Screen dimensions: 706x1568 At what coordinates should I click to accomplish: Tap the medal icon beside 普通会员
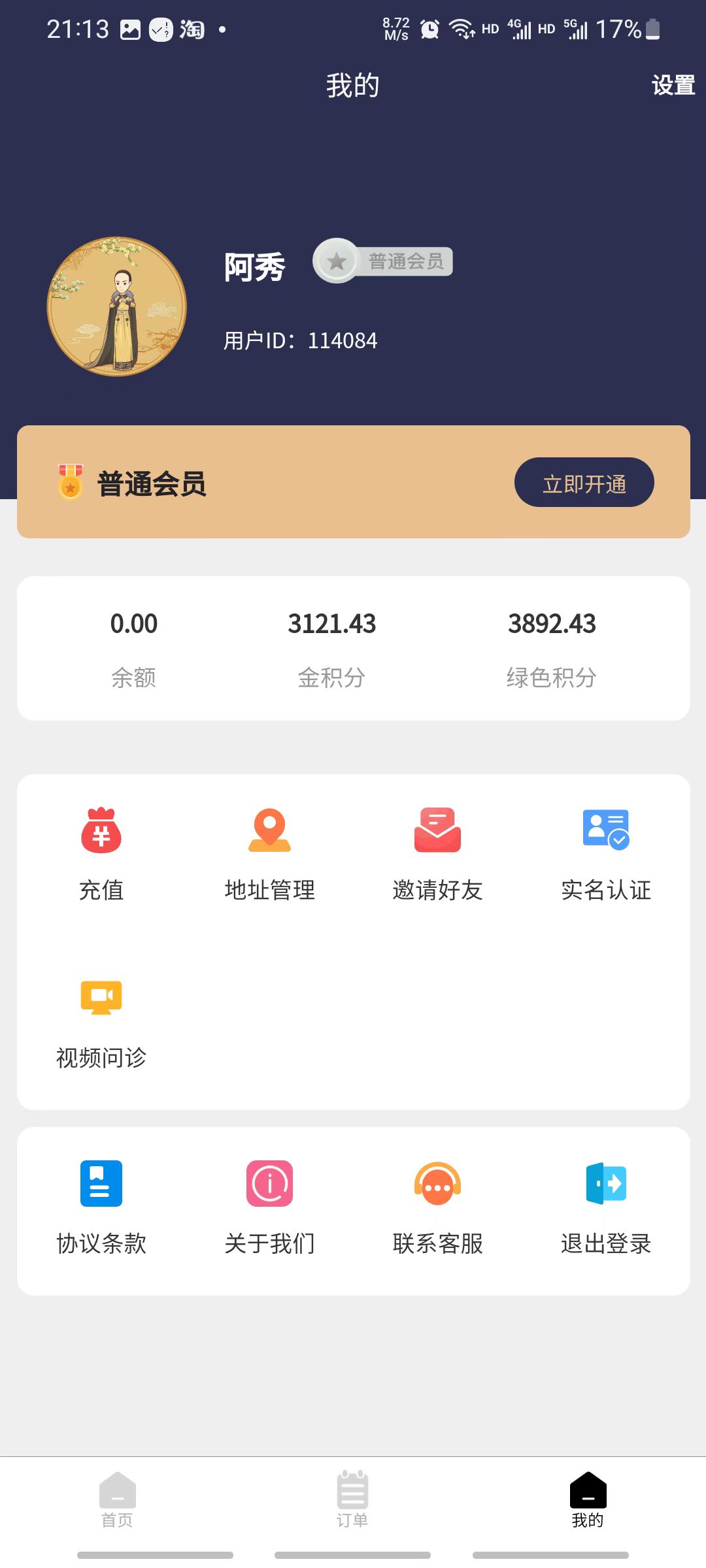[70, 483]
